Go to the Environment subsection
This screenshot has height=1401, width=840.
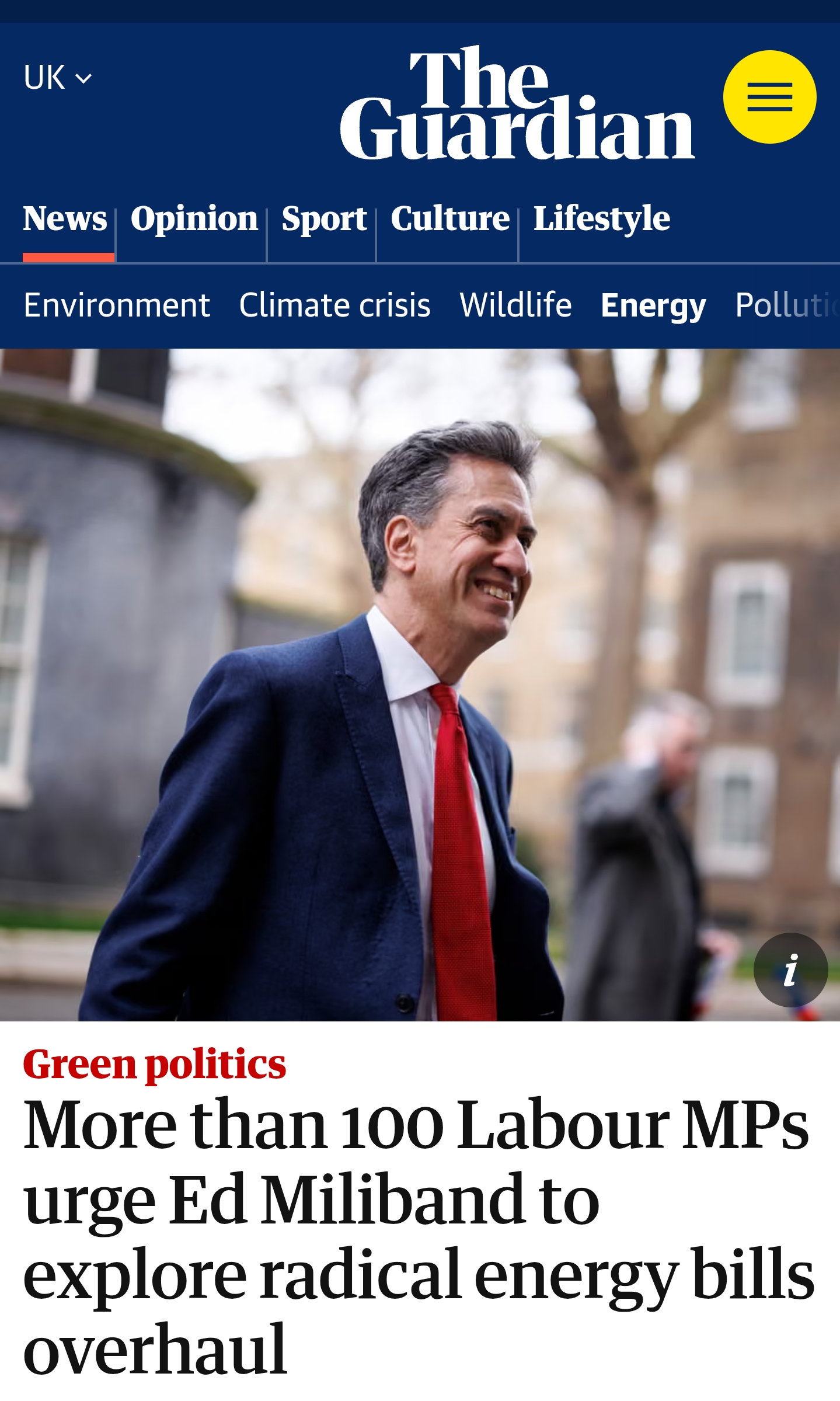coord(117,305)
